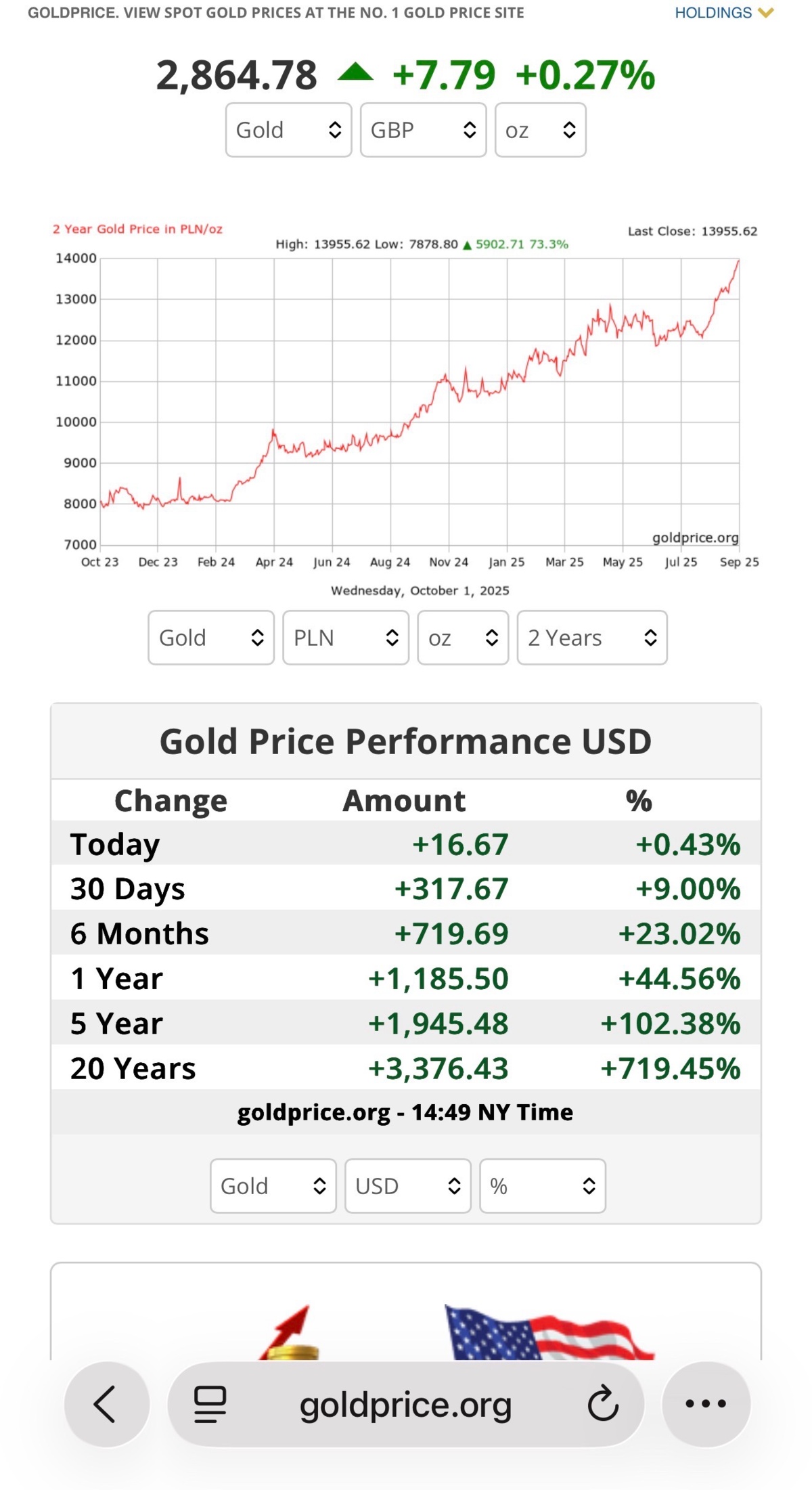Screen dimensions: 812x1490
Task: Select the chart weight unit next to PLN
Action: pos(463,638)
